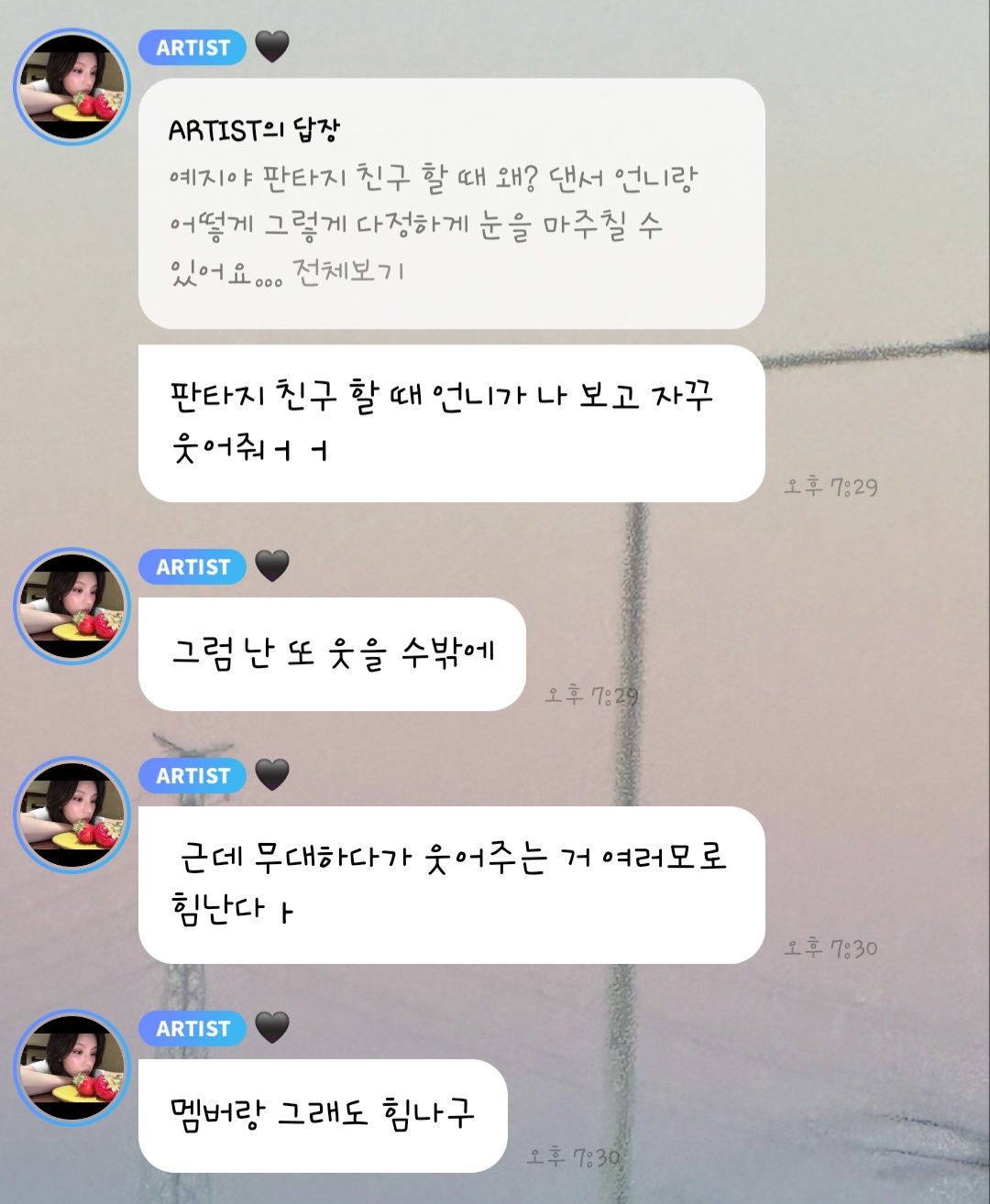Click the black heart emoji beside the top ARTIST badge

pyautogui.click(x=270, y=48)
